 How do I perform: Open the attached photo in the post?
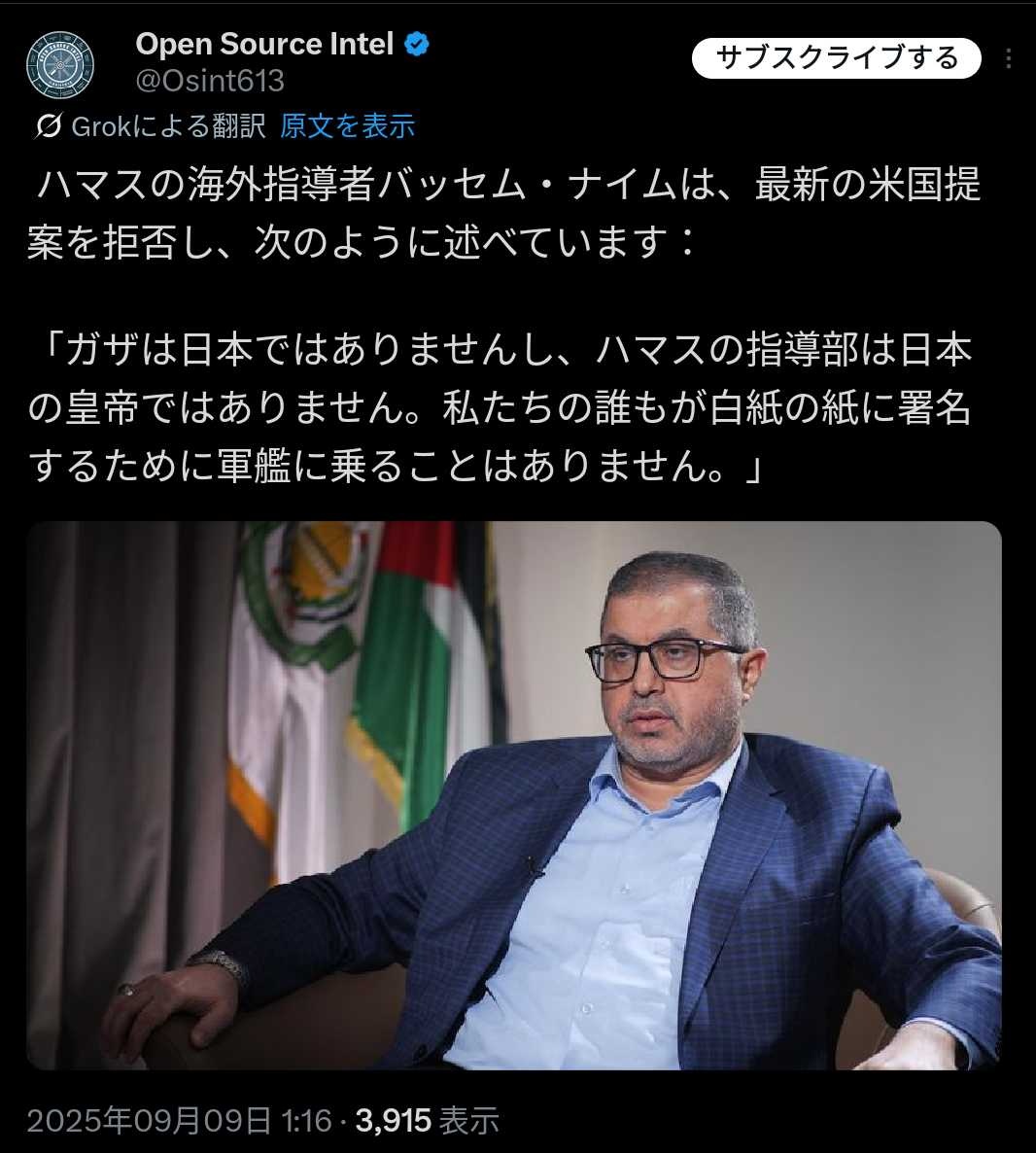(x=513, y=795)
